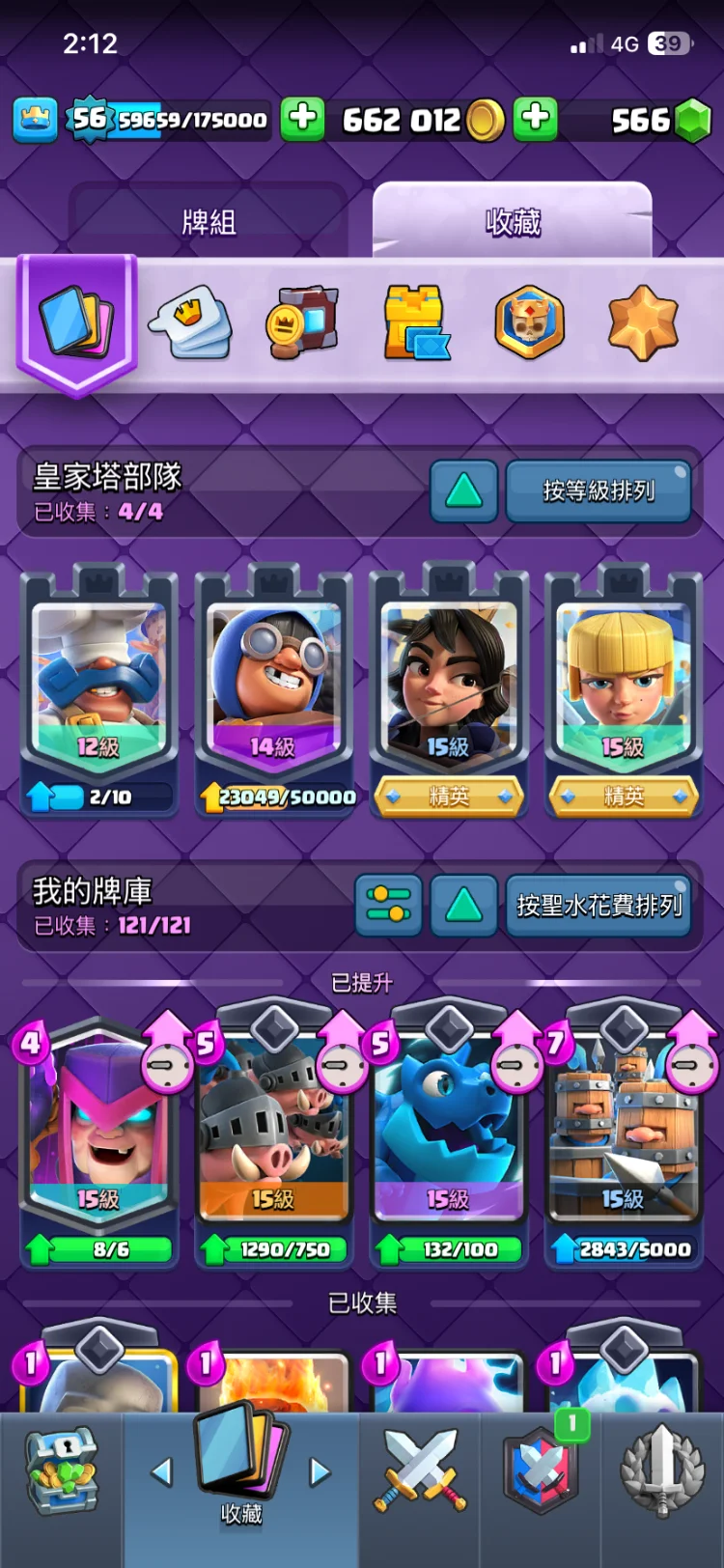
Task: Open the card filter settings in 我的牌庫
Action: pyautogui.click(x=388, y=905)
